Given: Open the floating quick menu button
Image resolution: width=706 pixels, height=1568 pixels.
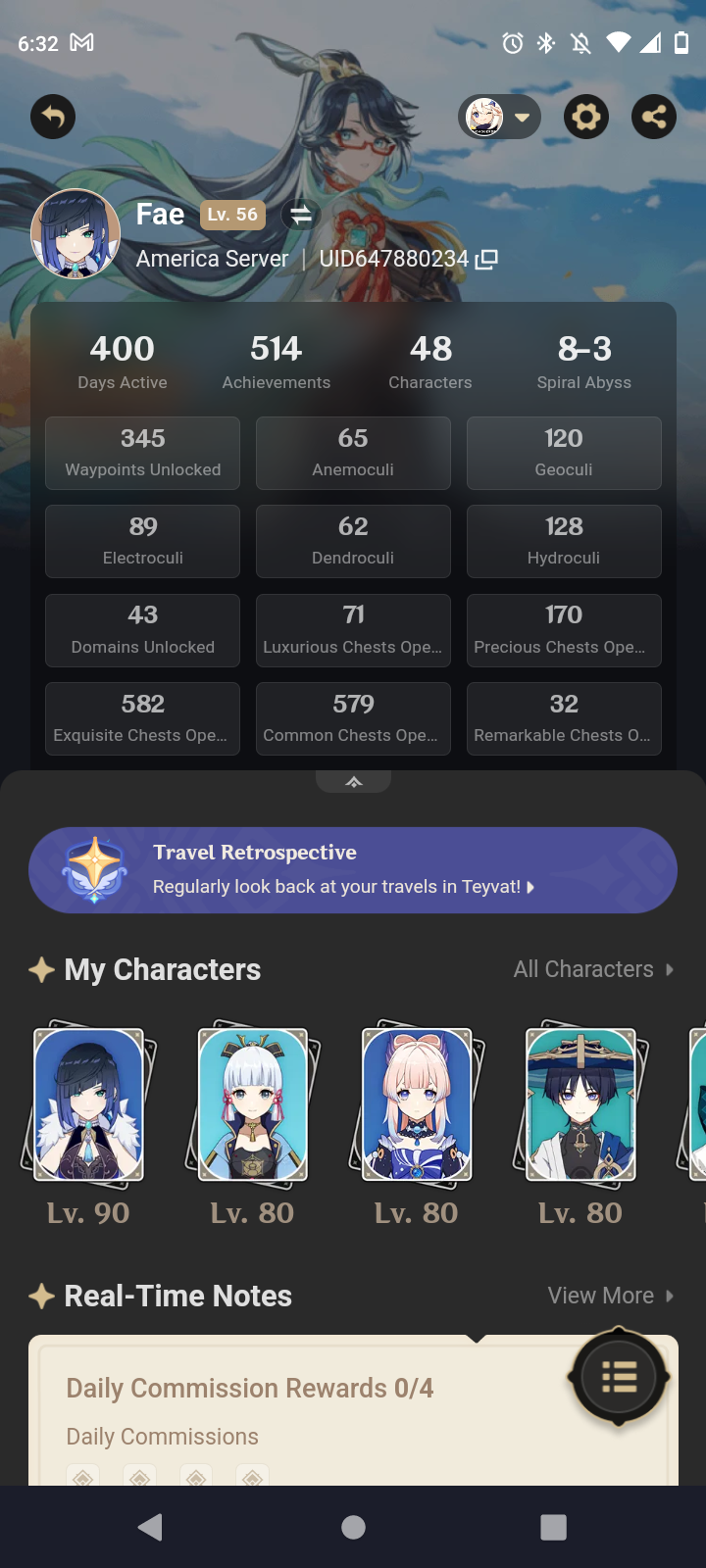Looking at the screenshot, I should (617, 1377).
